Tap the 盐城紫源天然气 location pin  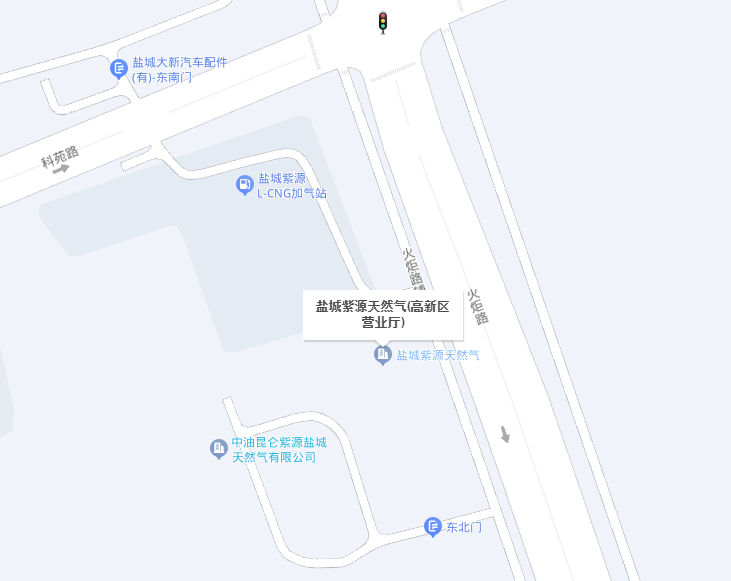coord(382,354)
